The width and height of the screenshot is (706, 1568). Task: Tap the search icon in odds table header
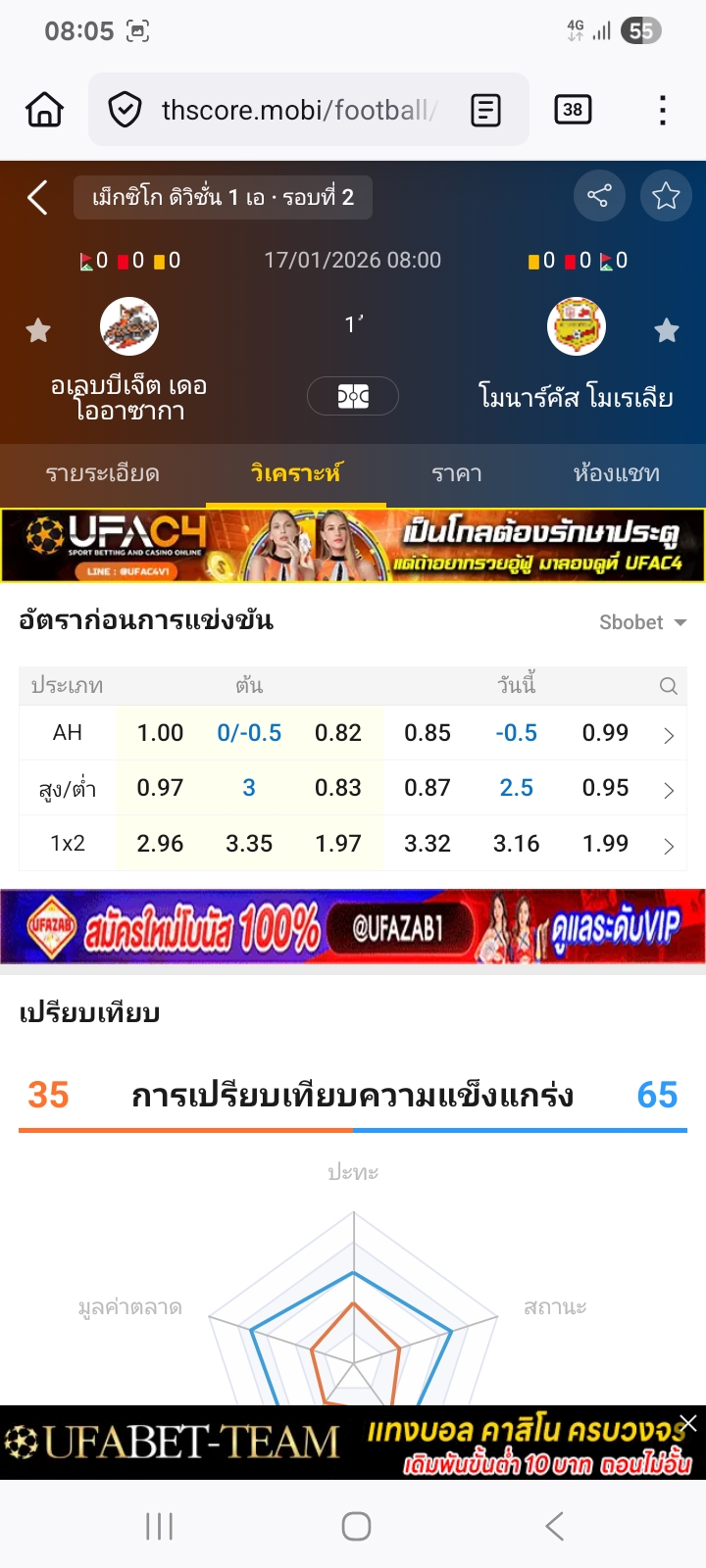pyautogui.click(x=669, y=686)
